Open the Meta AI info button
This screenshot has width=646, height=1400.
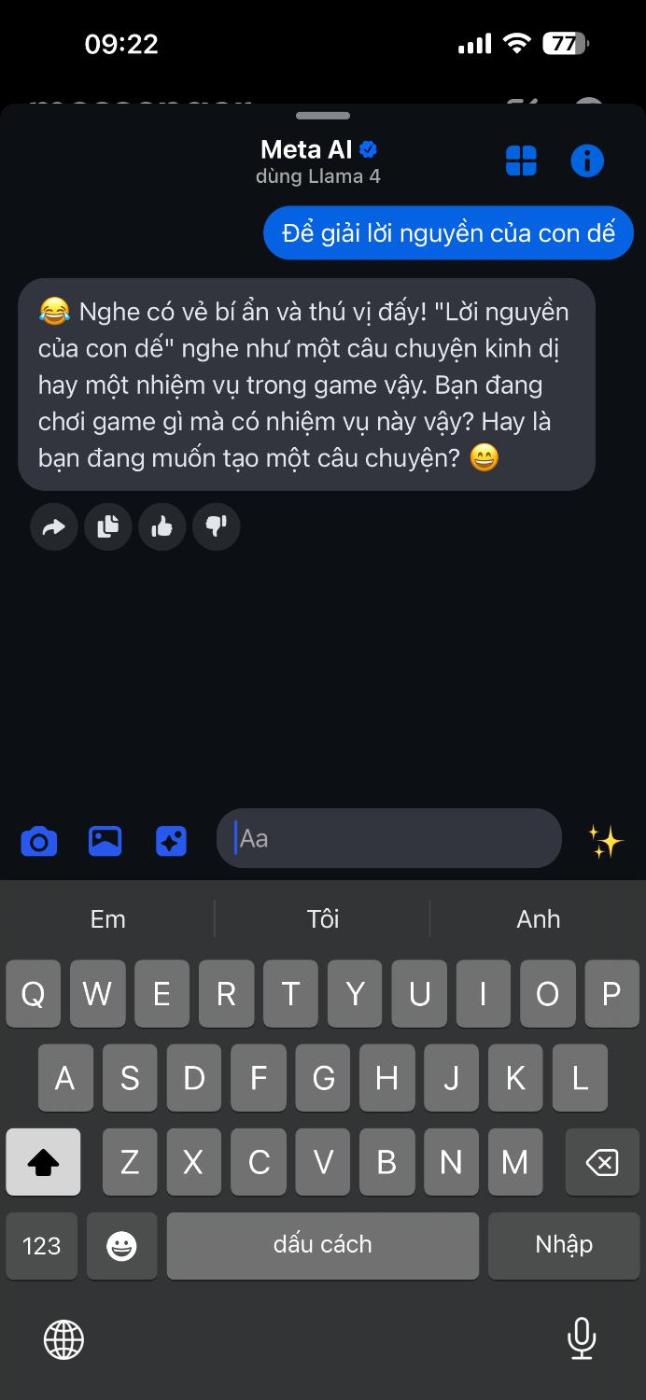587,161
